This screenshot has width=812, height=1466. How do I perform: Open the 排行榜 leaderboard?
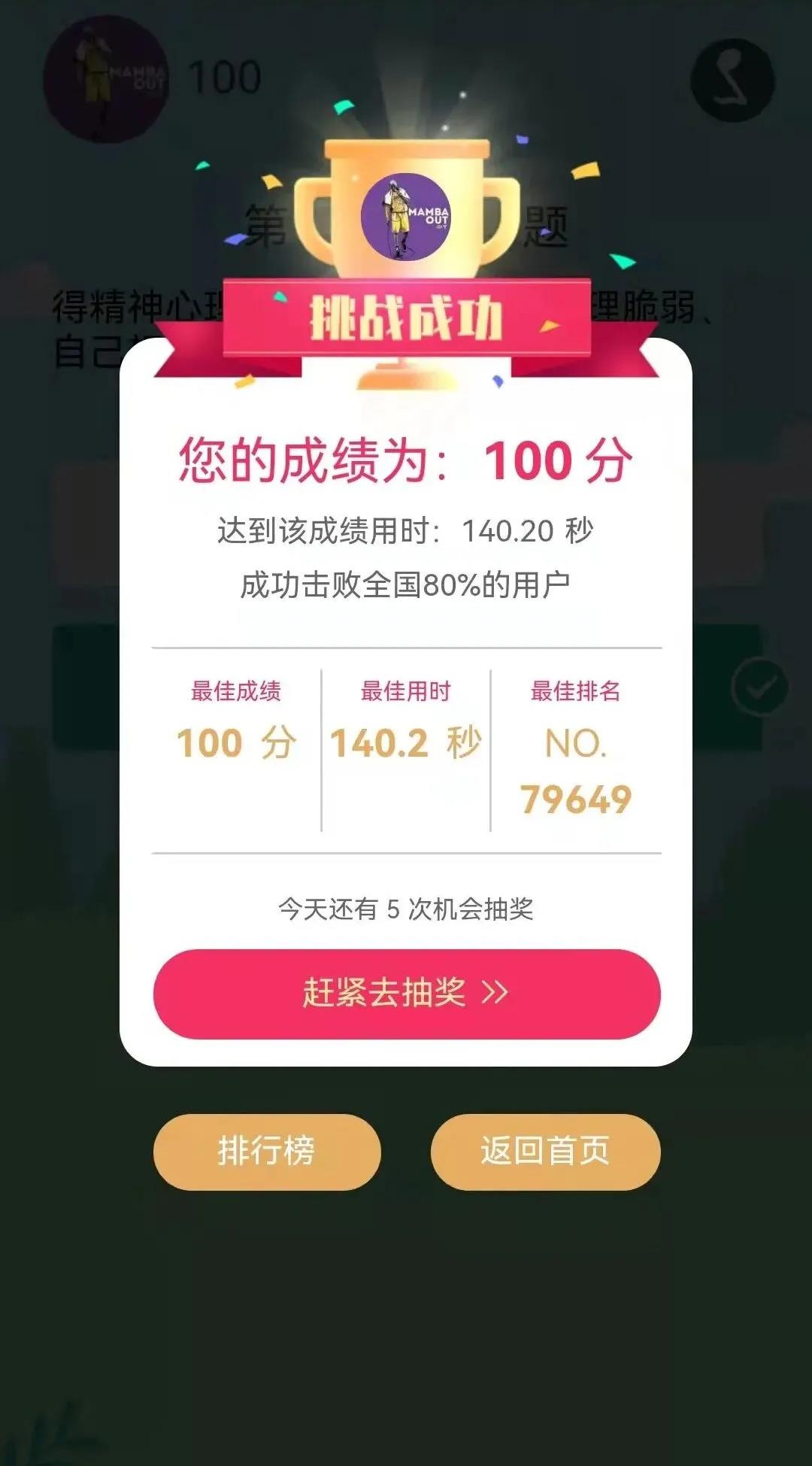(267, 1152)
